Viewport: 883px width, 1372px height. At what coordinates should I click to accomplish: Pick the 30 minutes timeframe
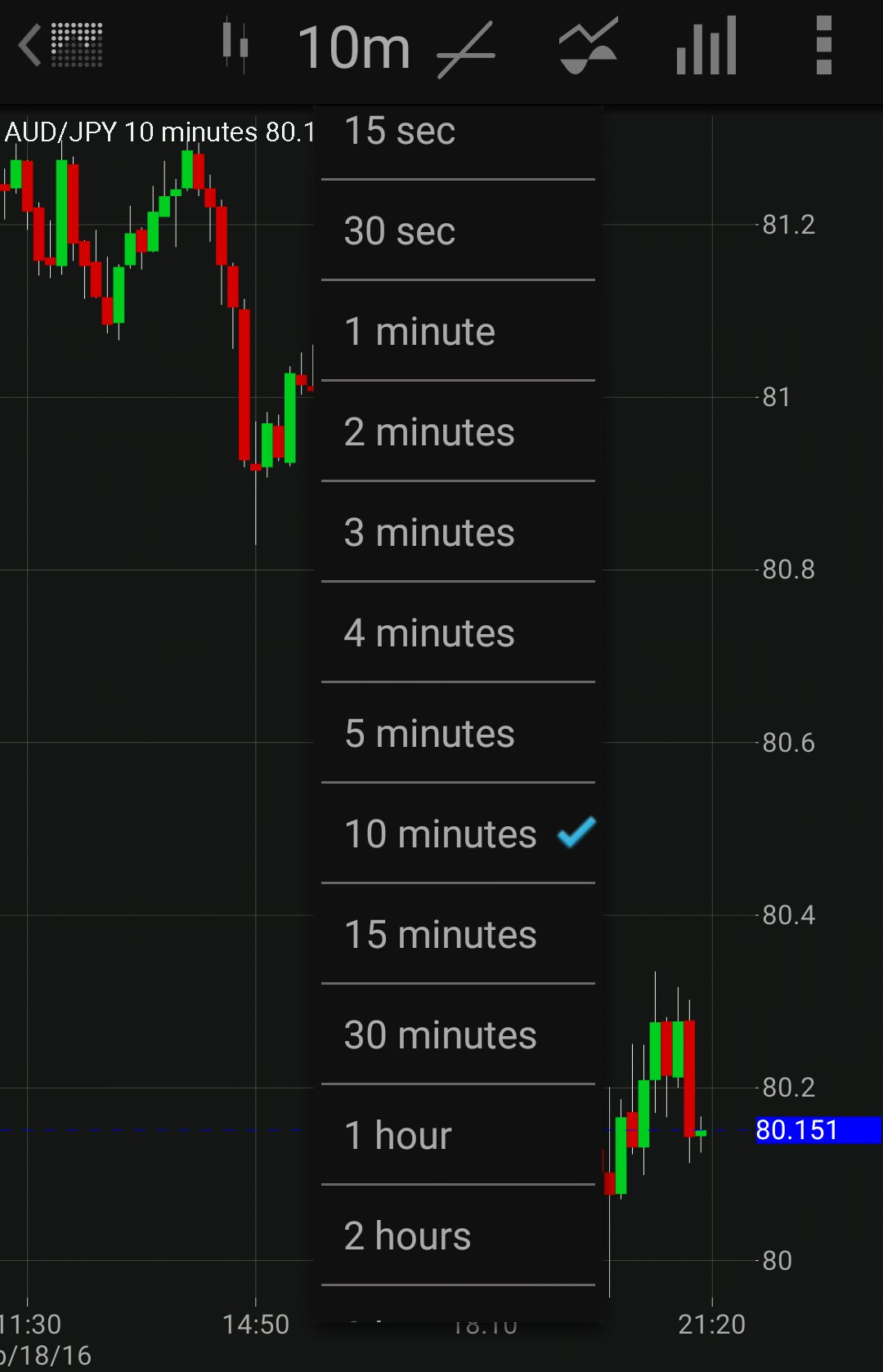[x=458, y=1035]
